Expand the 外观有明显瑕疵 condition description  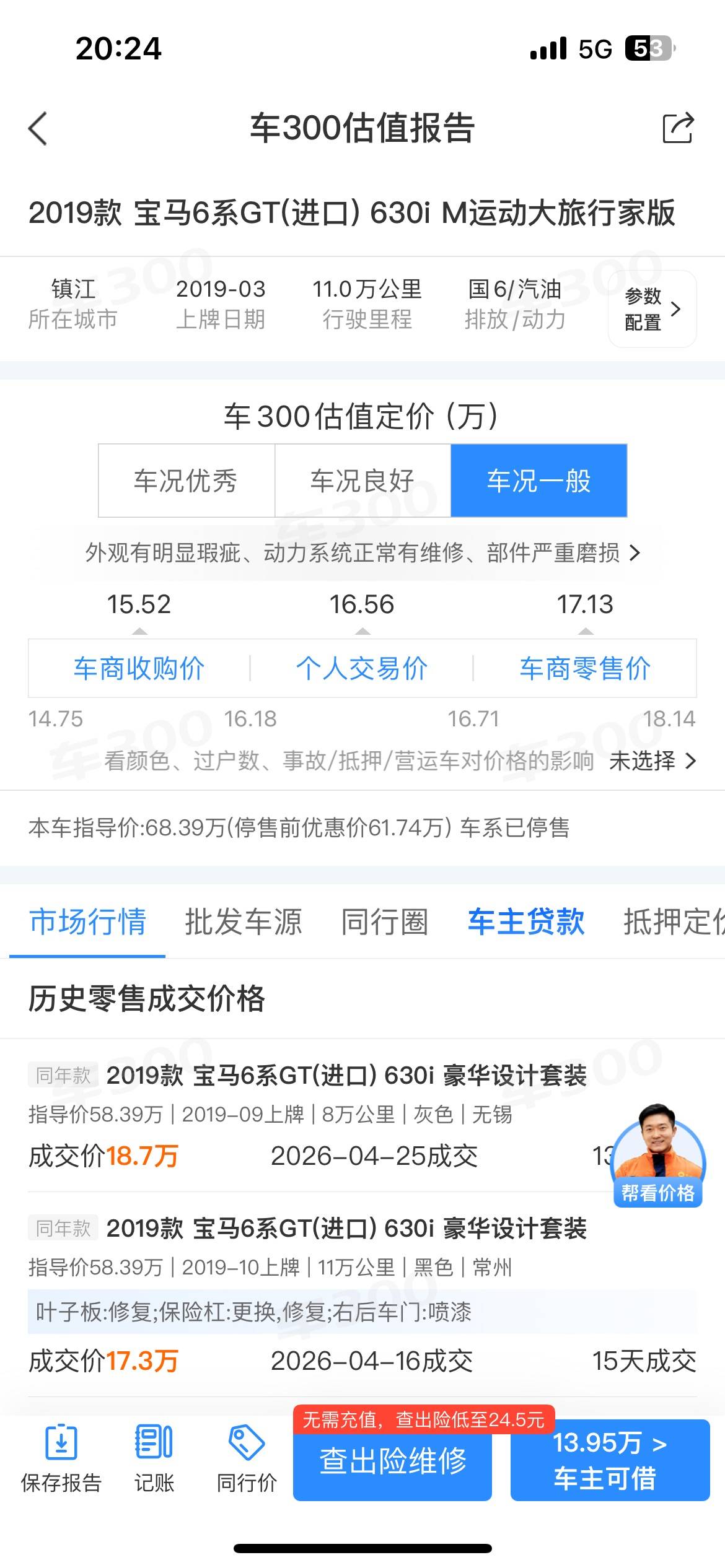362,552
